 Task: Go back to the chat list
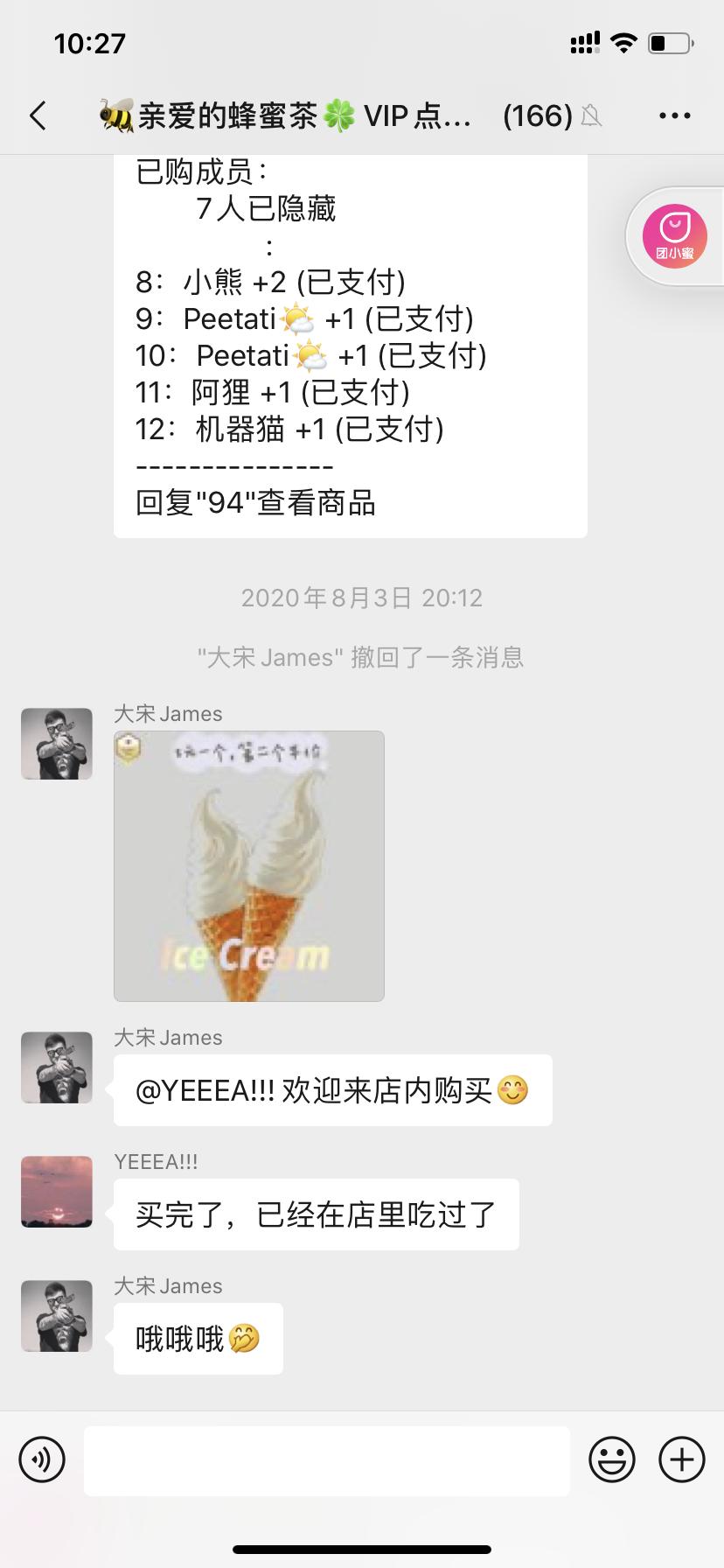(38, 115)
